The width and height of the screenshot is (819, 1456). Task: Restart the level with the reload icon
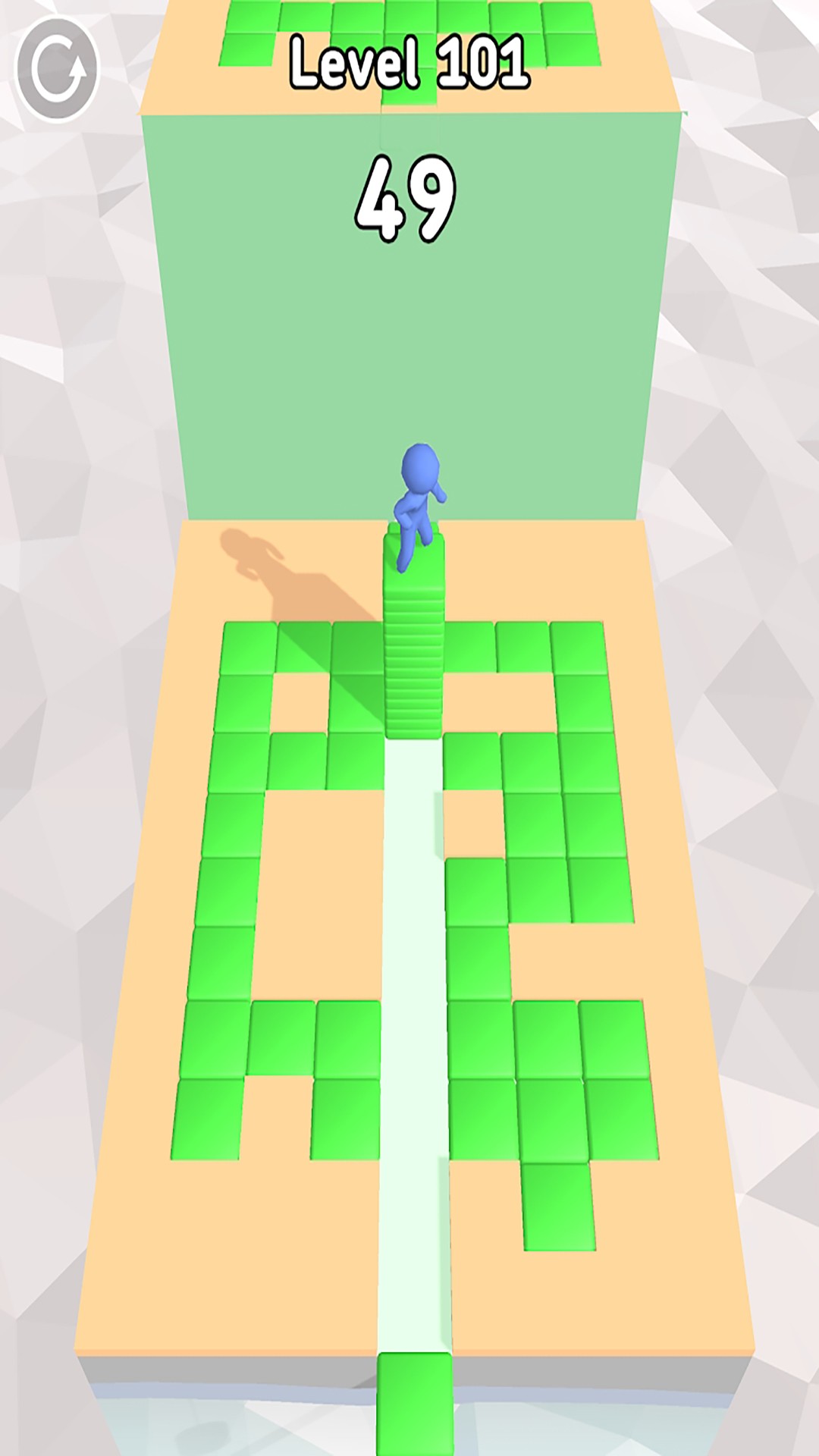click(x=57, y=70)
